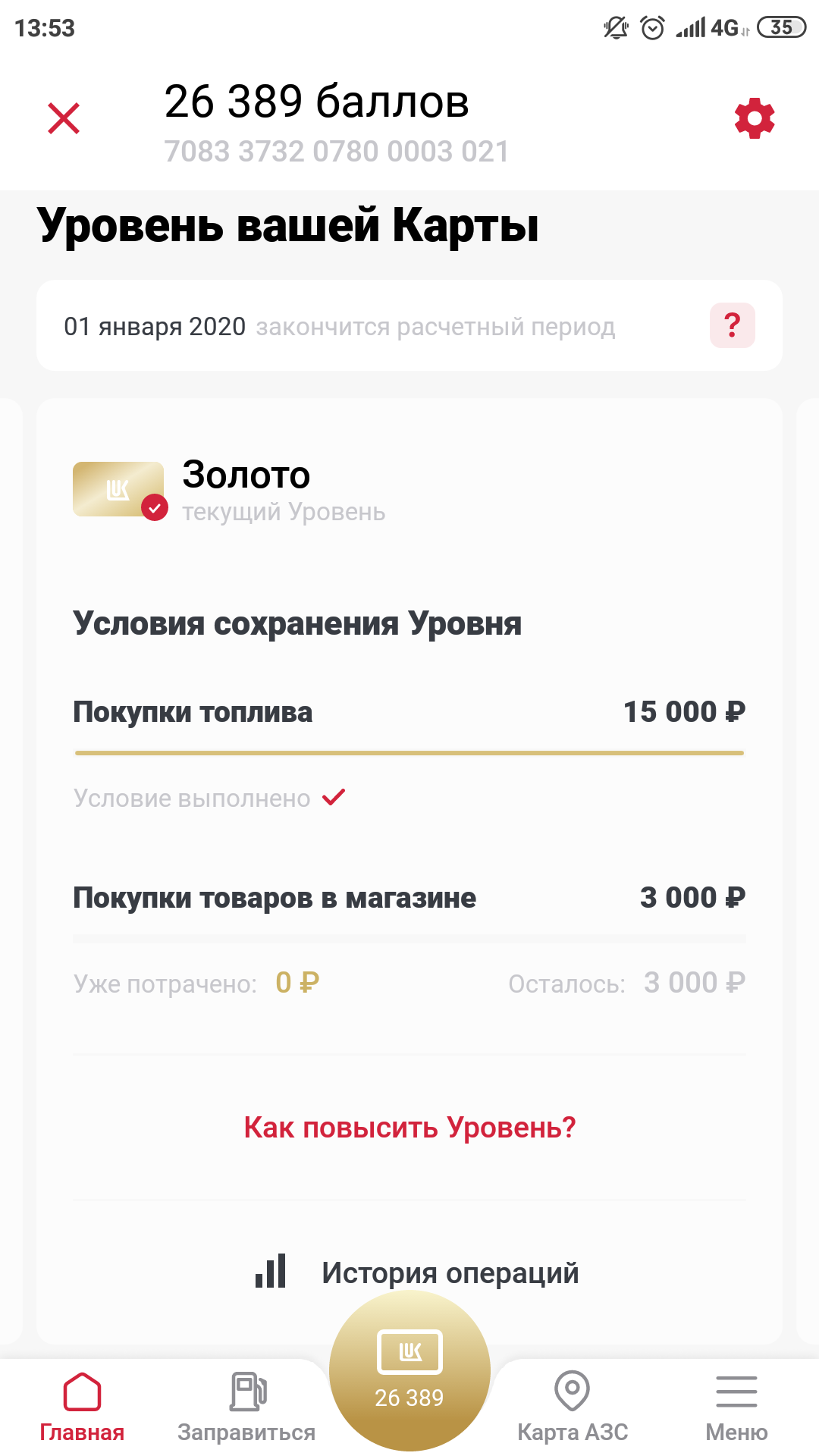Viewport: 819px width, 1456px height.
Task: Open the Меню tab
Action: pos(736,1407)
